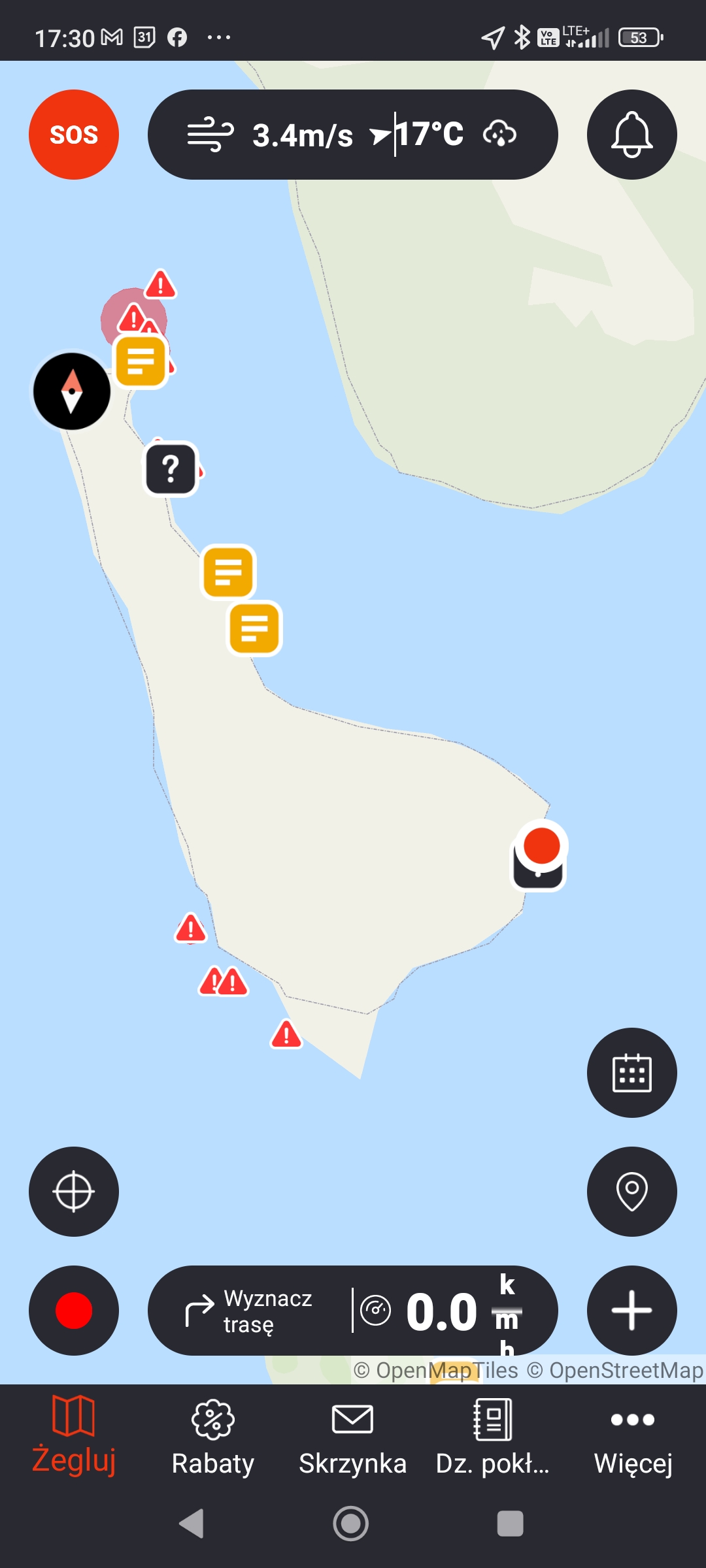This screenshot has height=1568, width=706.
Task: Start recording with the red dot button
Action: (74, 1311)
